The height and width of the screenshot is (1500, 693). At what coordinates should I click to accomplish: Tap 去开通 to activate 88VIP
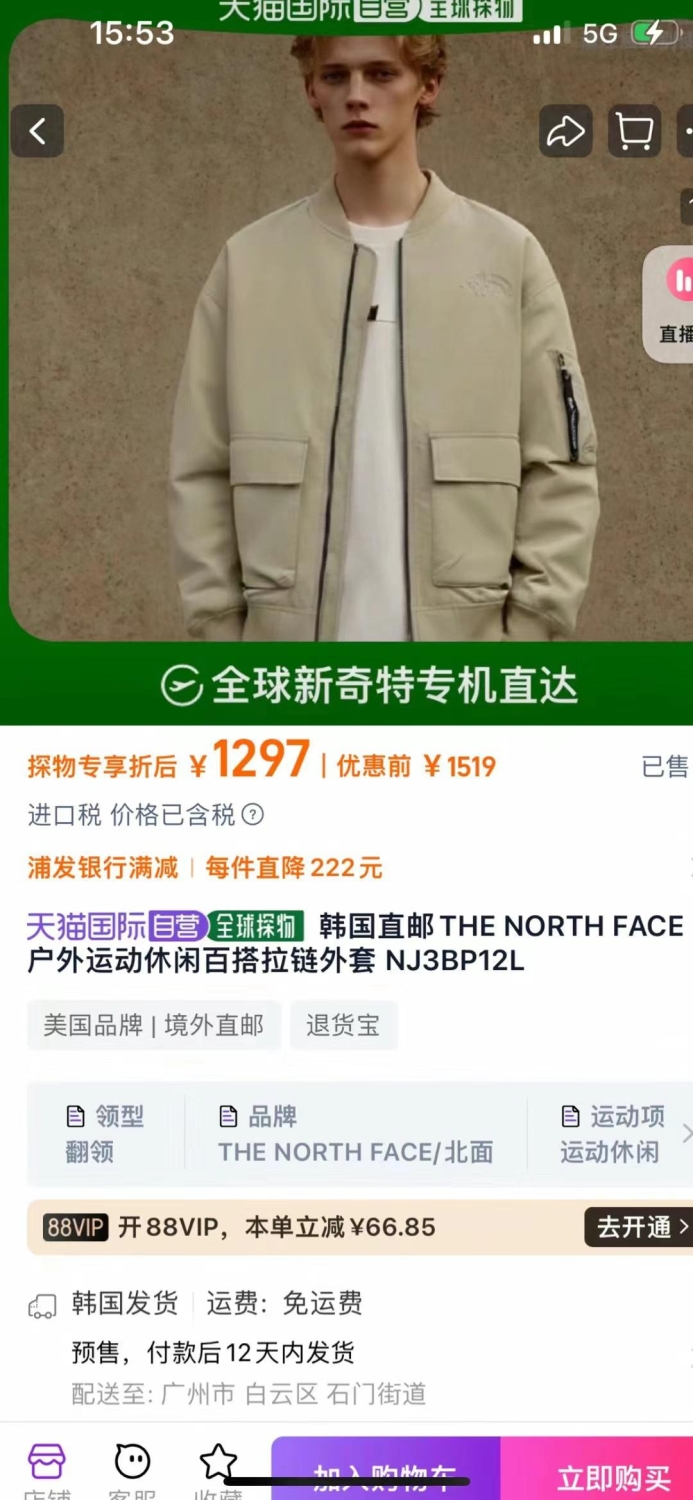click(638, 1227)
